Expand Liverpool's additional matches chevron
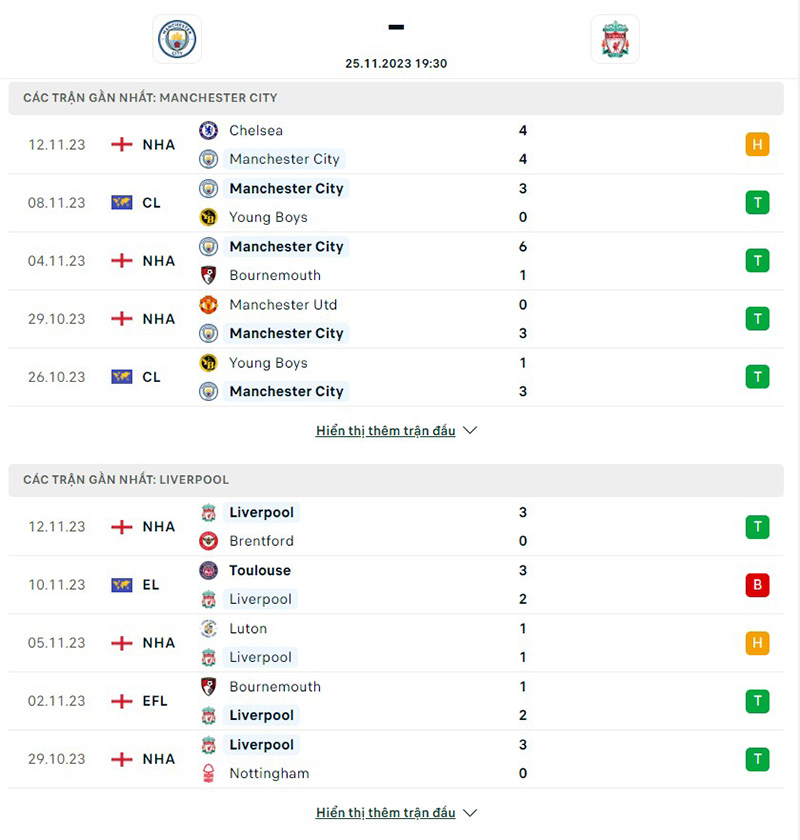 (x=469, y=812)
